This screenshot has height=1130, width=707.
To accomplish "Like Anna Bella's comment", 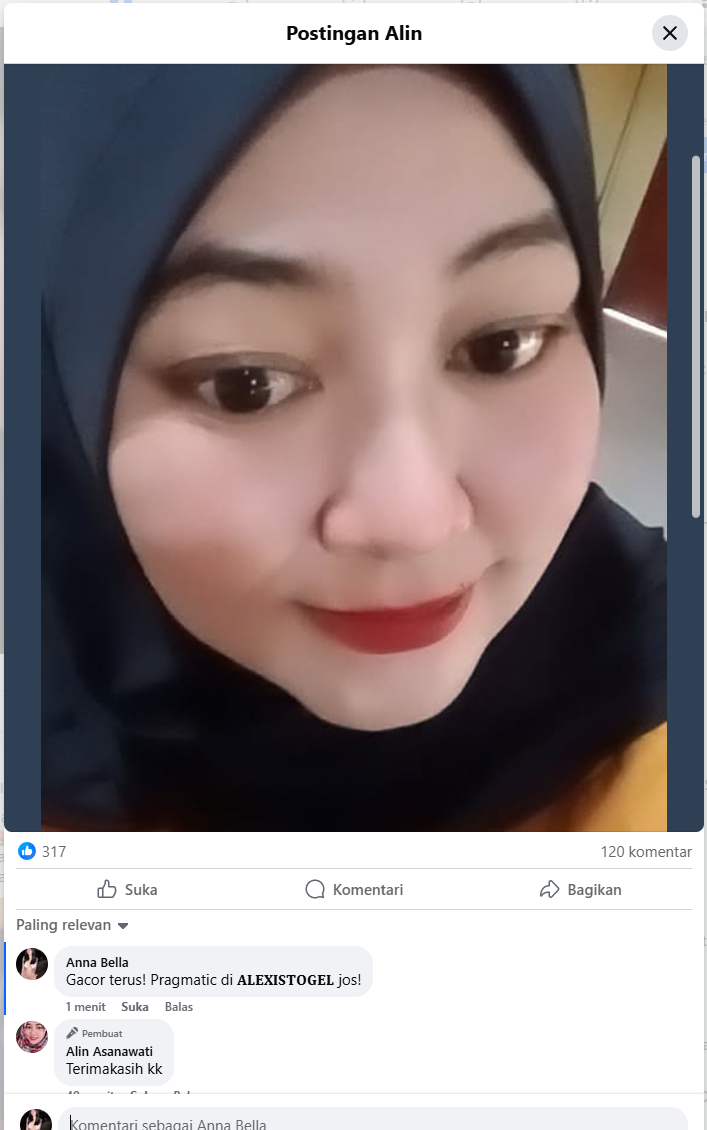I will 135,1007.
